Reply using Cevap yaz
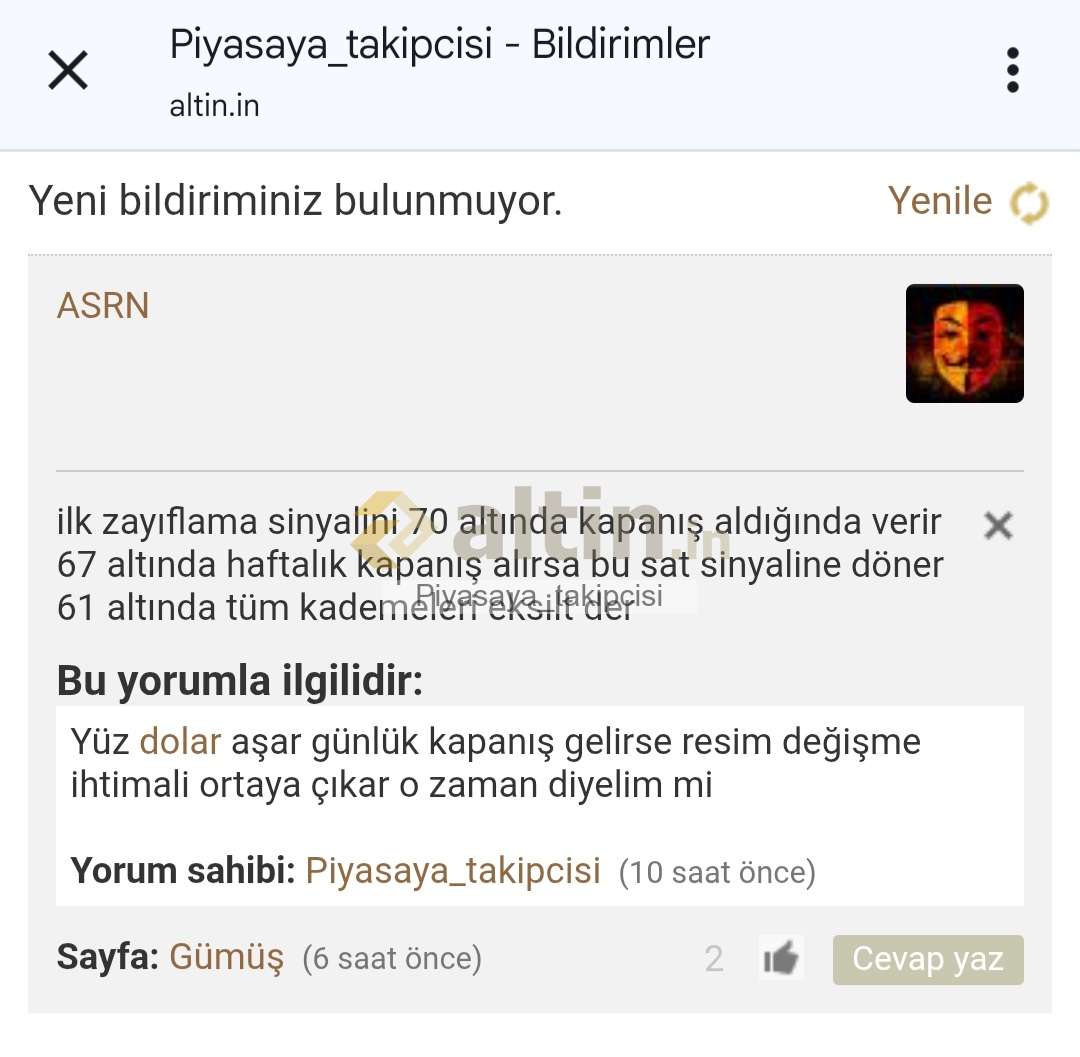The image size is (1080, 1057). (x=927, y=959)
